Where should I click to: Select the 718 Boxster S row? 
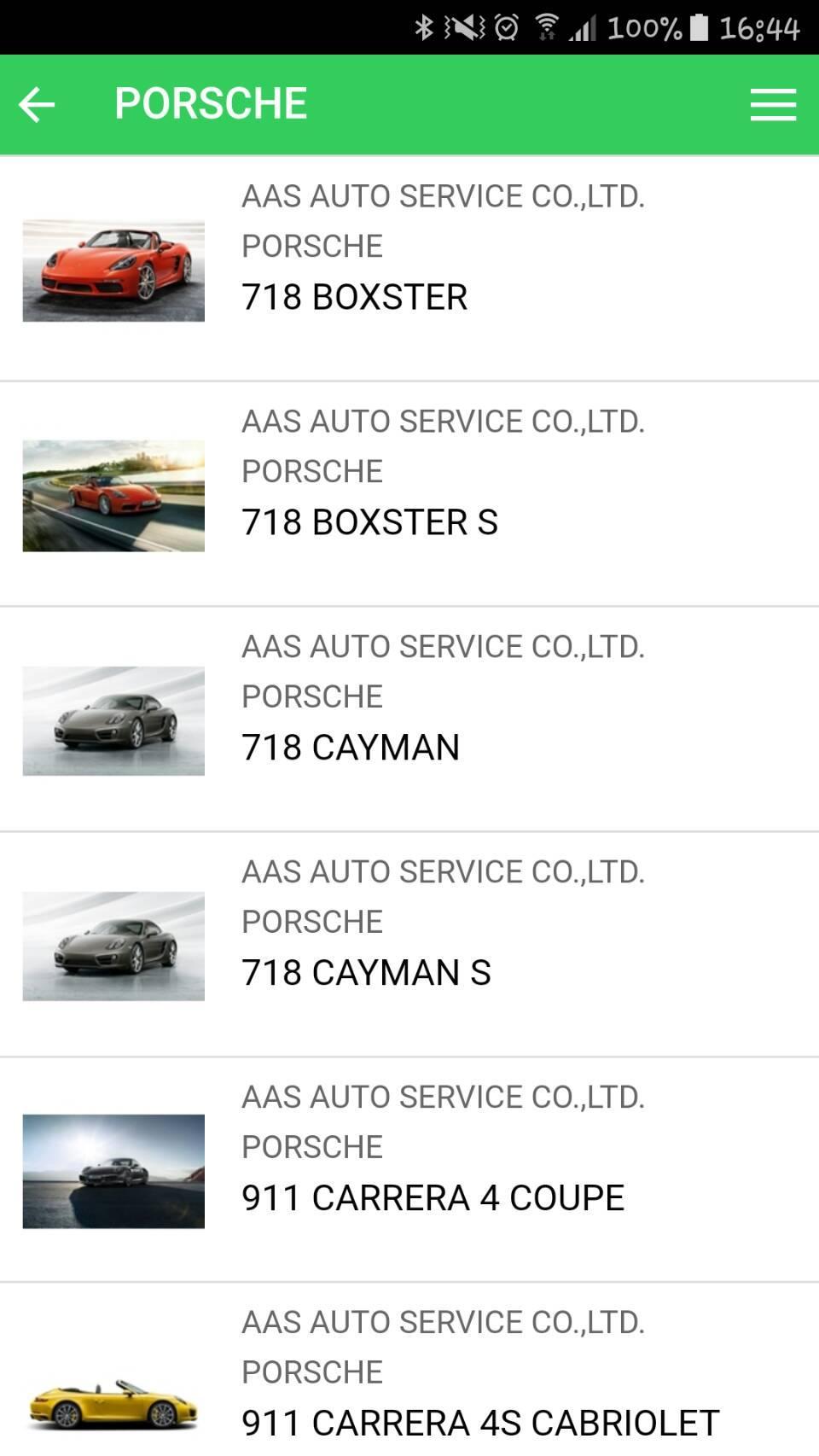[x=409, y=494]
